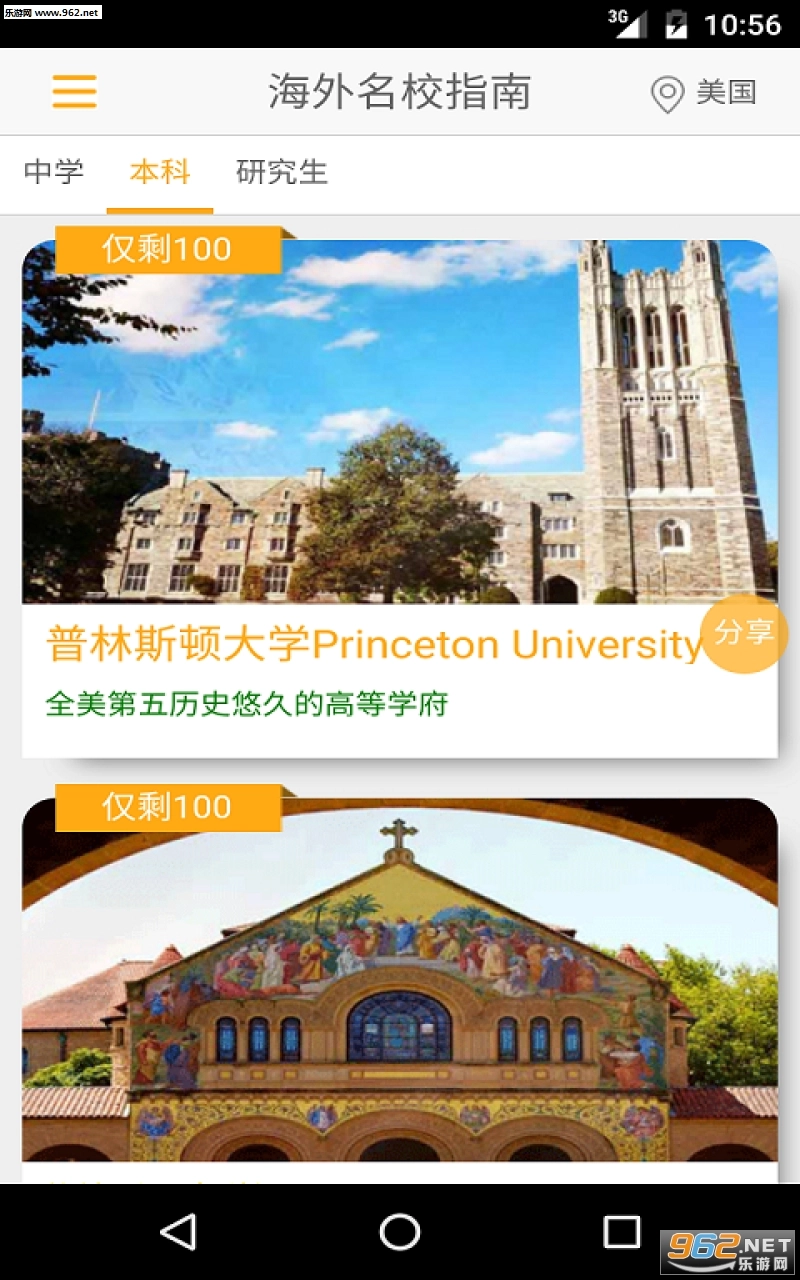Click the location pin icon beside 美国
The width and height of the screenshot is (800, 1280).
pos(666,91)
